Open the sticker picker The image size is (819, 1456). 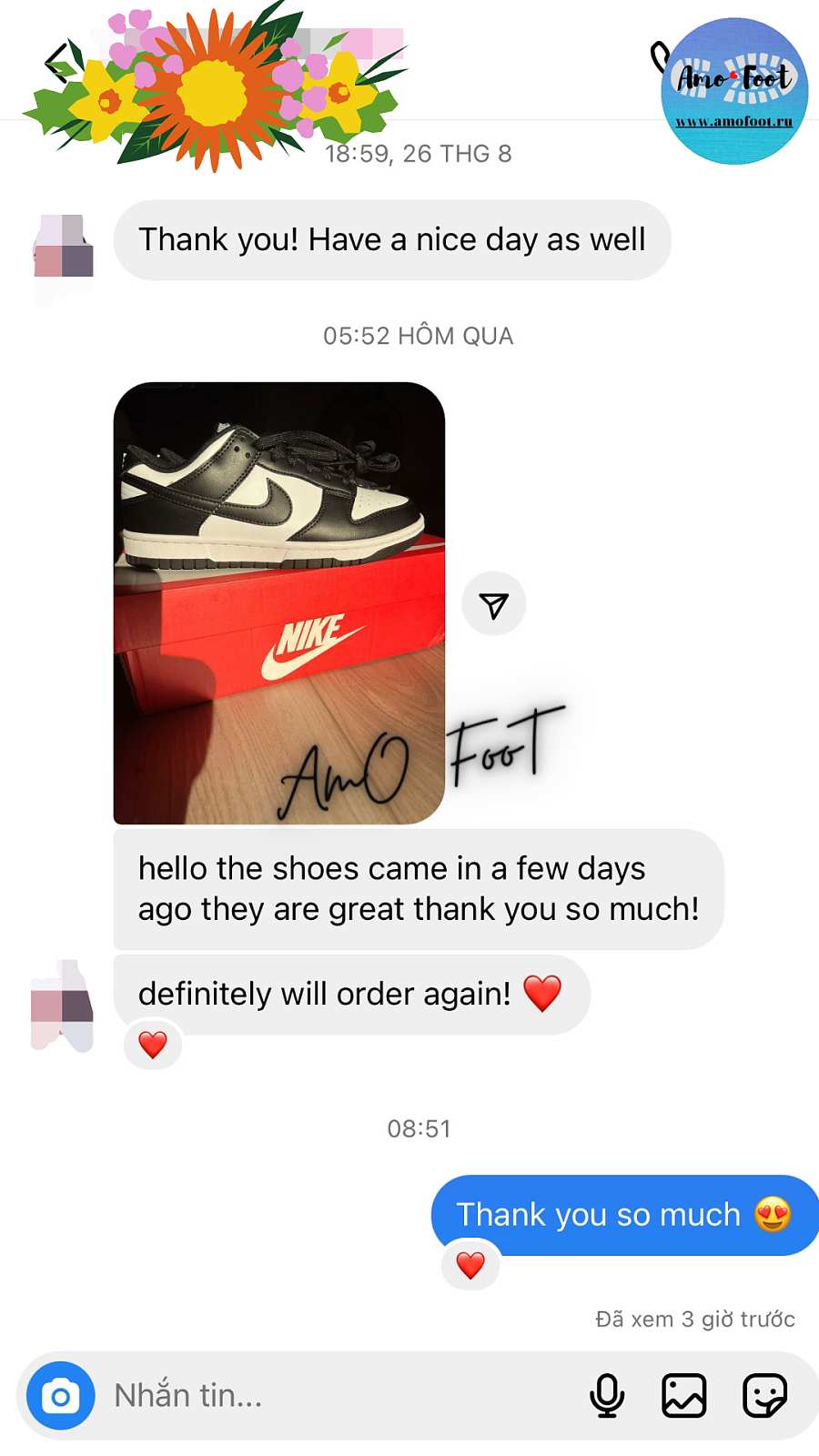(x=764, y=1395)
